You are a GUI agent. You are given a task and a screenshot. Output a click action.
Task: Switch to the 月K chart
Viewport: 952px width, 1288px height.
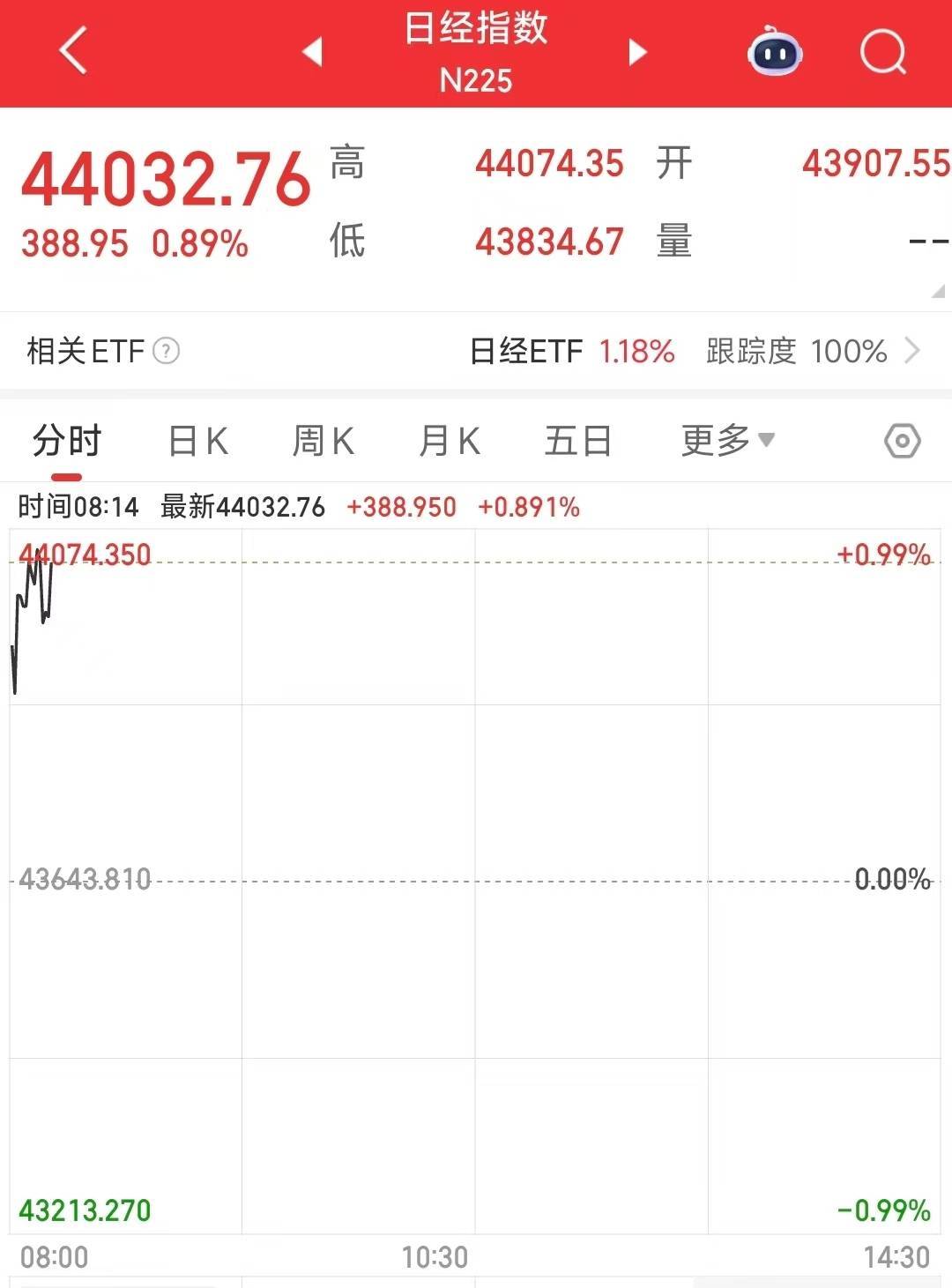click(450, 441)
